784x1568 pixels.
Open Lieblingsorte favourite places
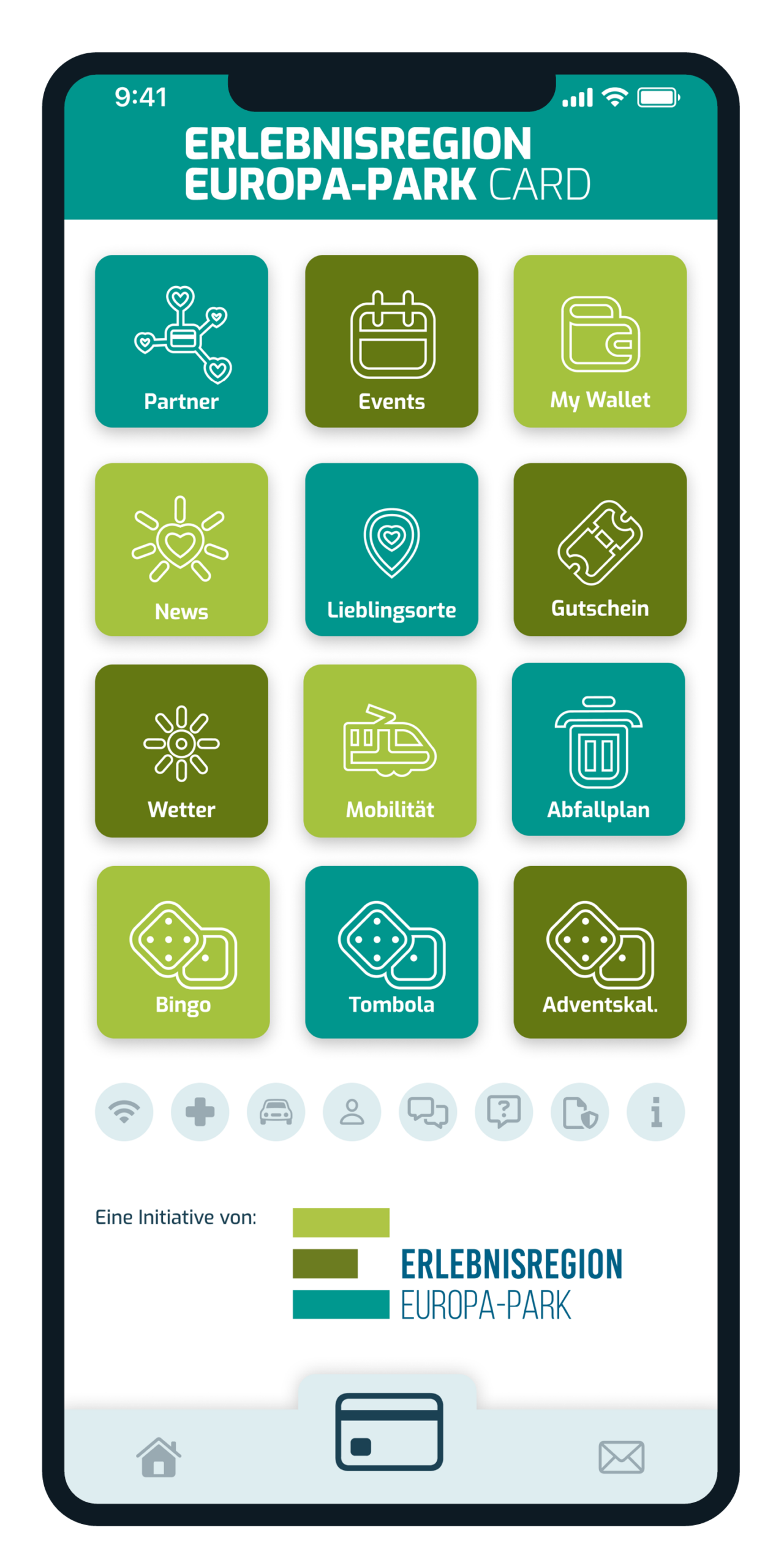tap(391, 549)
